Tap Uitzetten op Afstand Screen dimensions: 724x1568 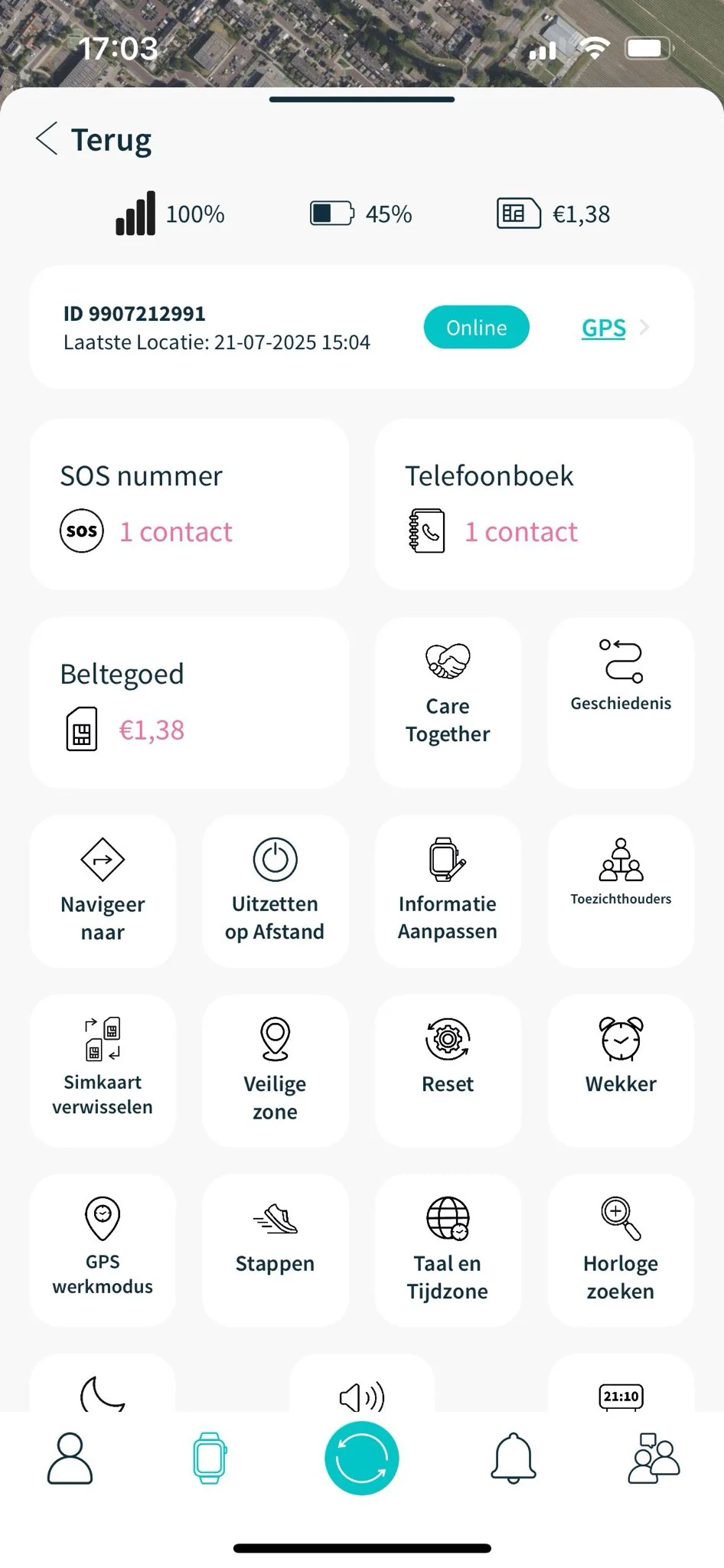[x=275, y=890]
